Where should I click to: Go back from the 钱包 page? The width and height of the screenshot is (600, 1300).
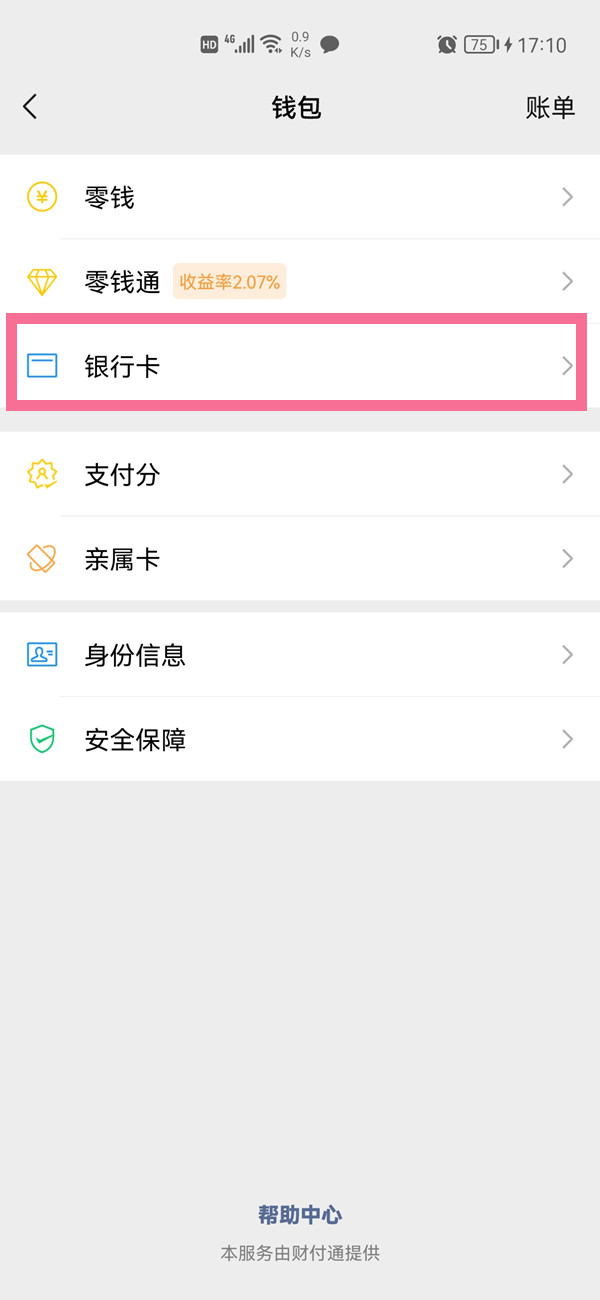tap(30, 107)
